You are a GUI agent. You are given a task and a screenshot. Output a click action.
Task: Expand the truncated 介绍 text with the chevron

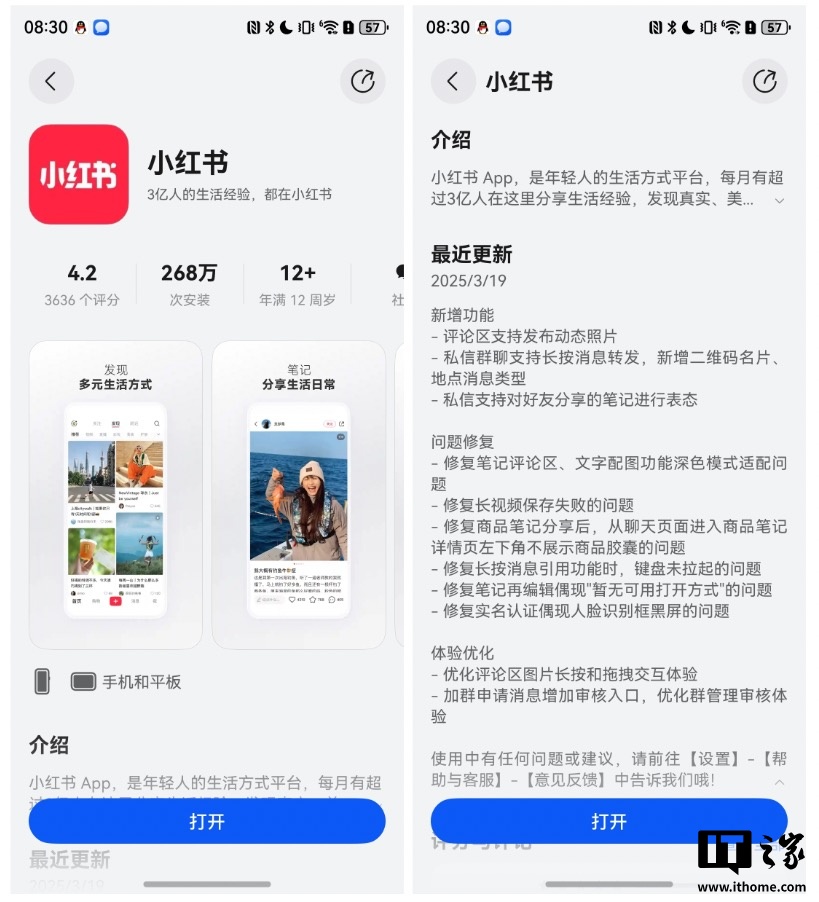(x=779, y=200)
